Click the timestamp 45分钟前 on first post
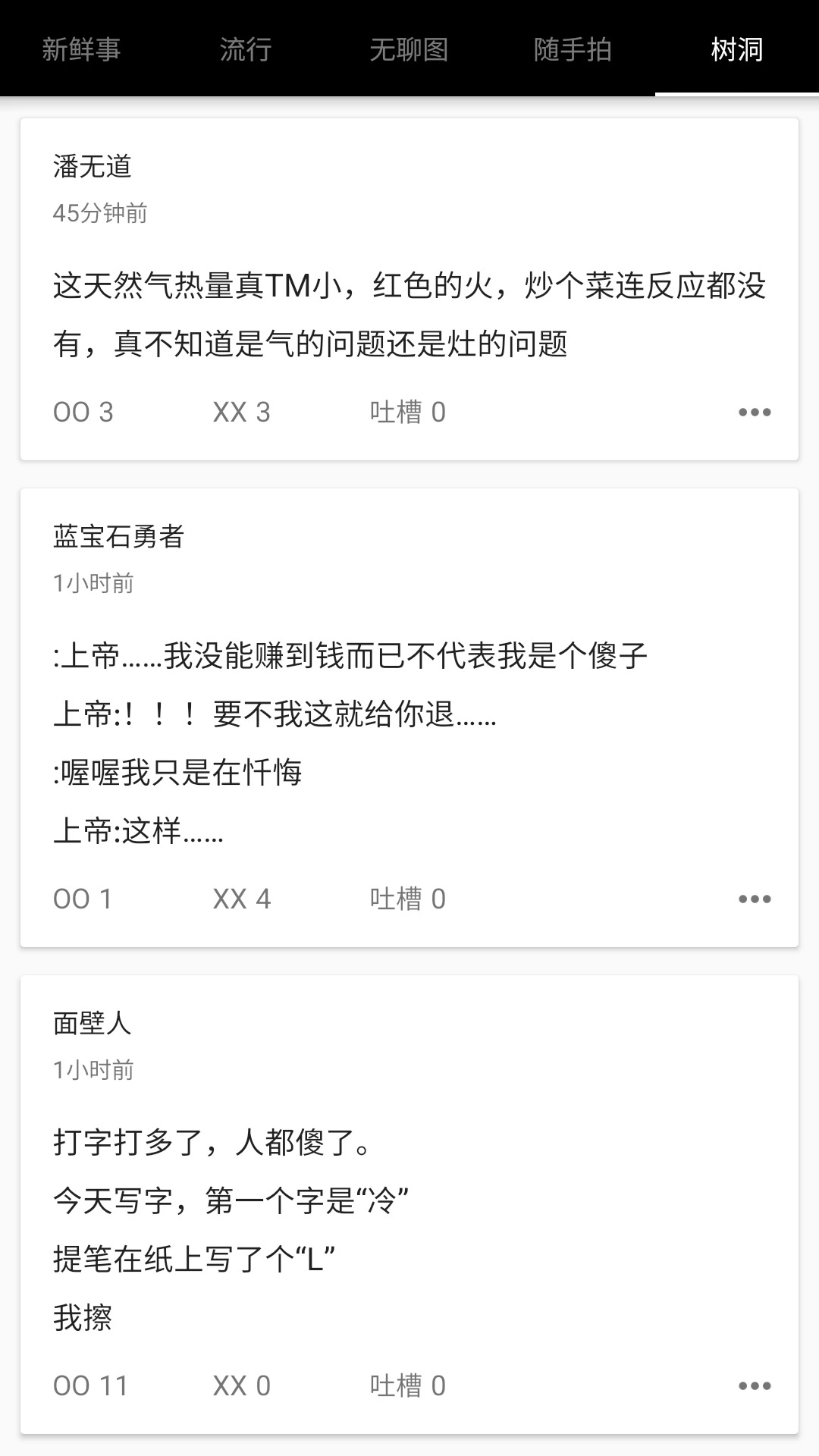This screenshot has width=819, height=1456. (101, 215)
